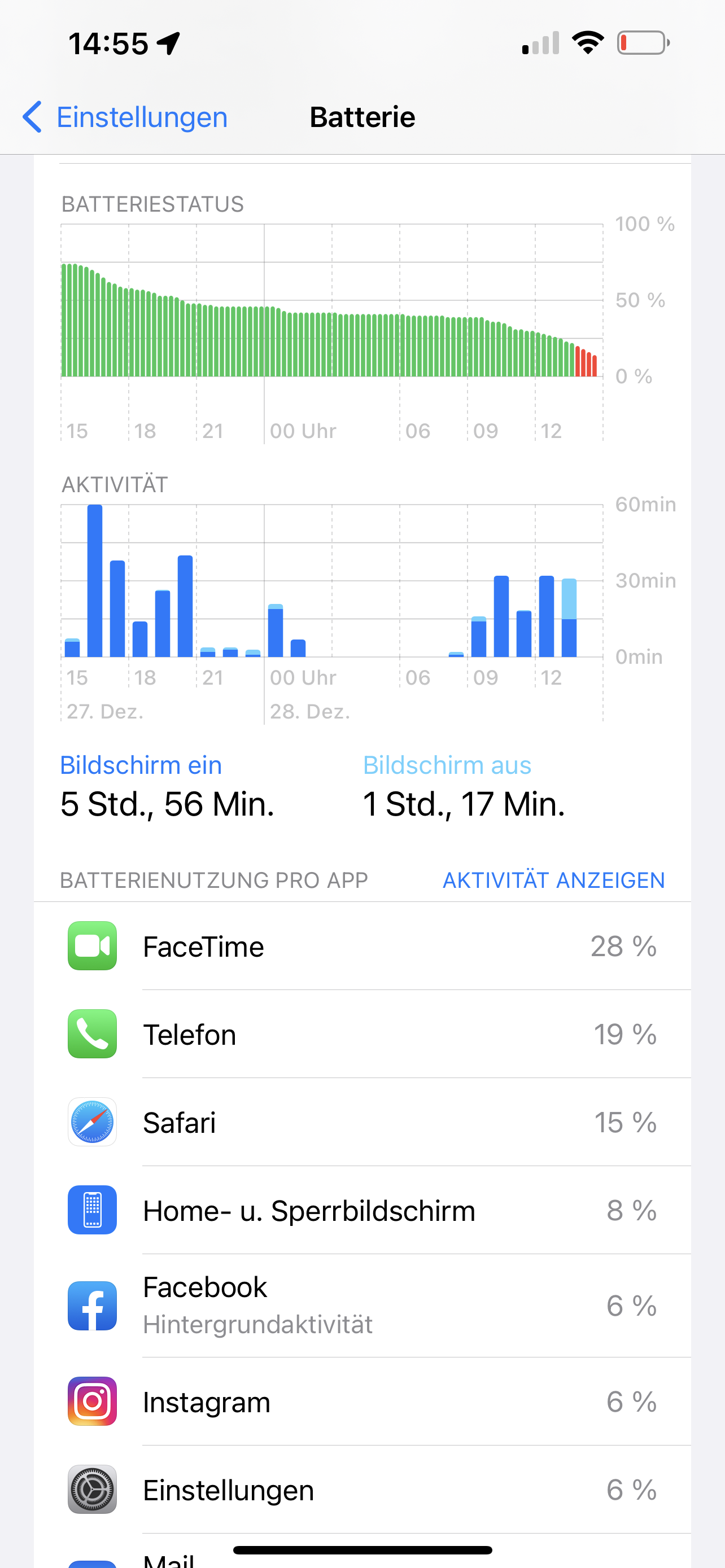725x1568 pixels.
Task: Show Instagram battery usage details
Action: pos(362,1402)
